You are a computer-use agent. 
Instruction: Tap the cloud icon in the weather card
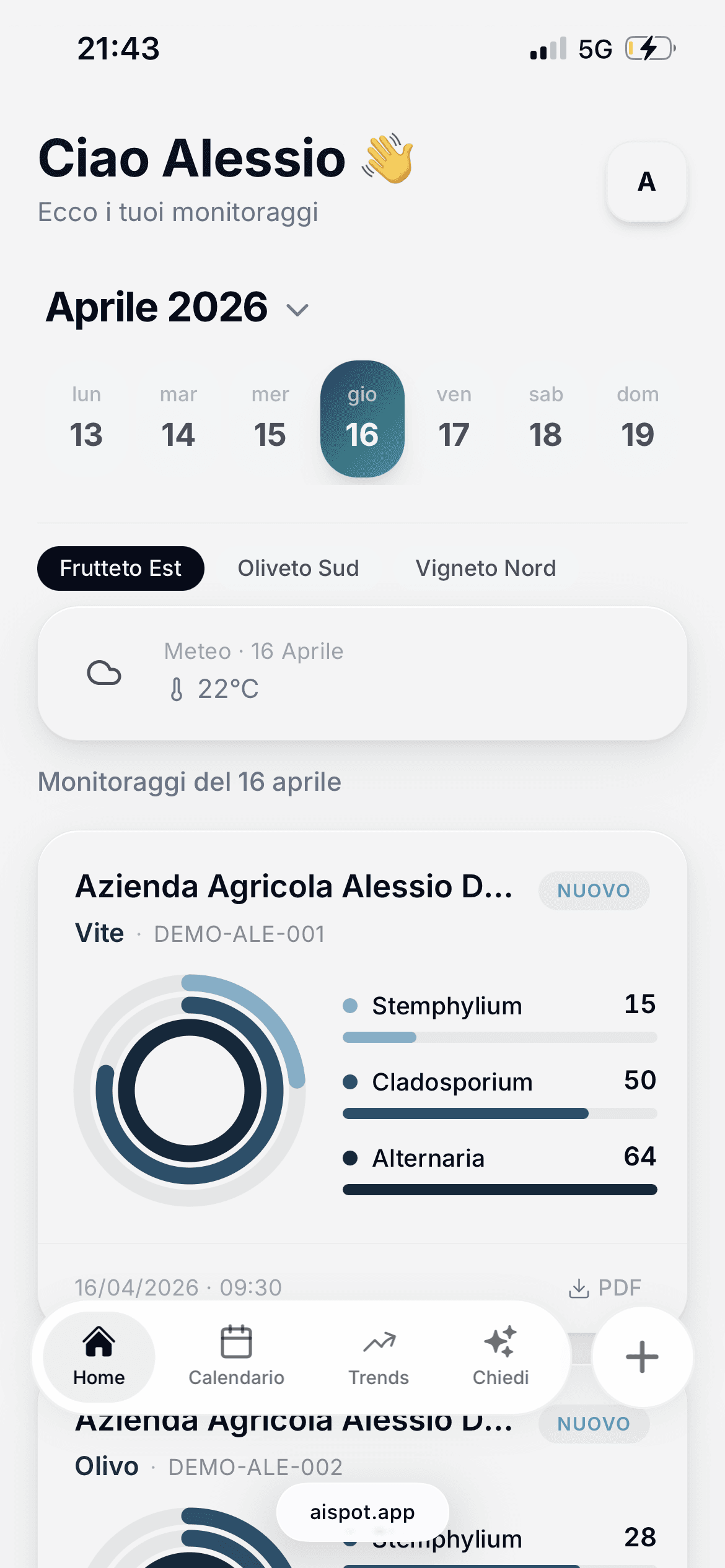[105, 674]
